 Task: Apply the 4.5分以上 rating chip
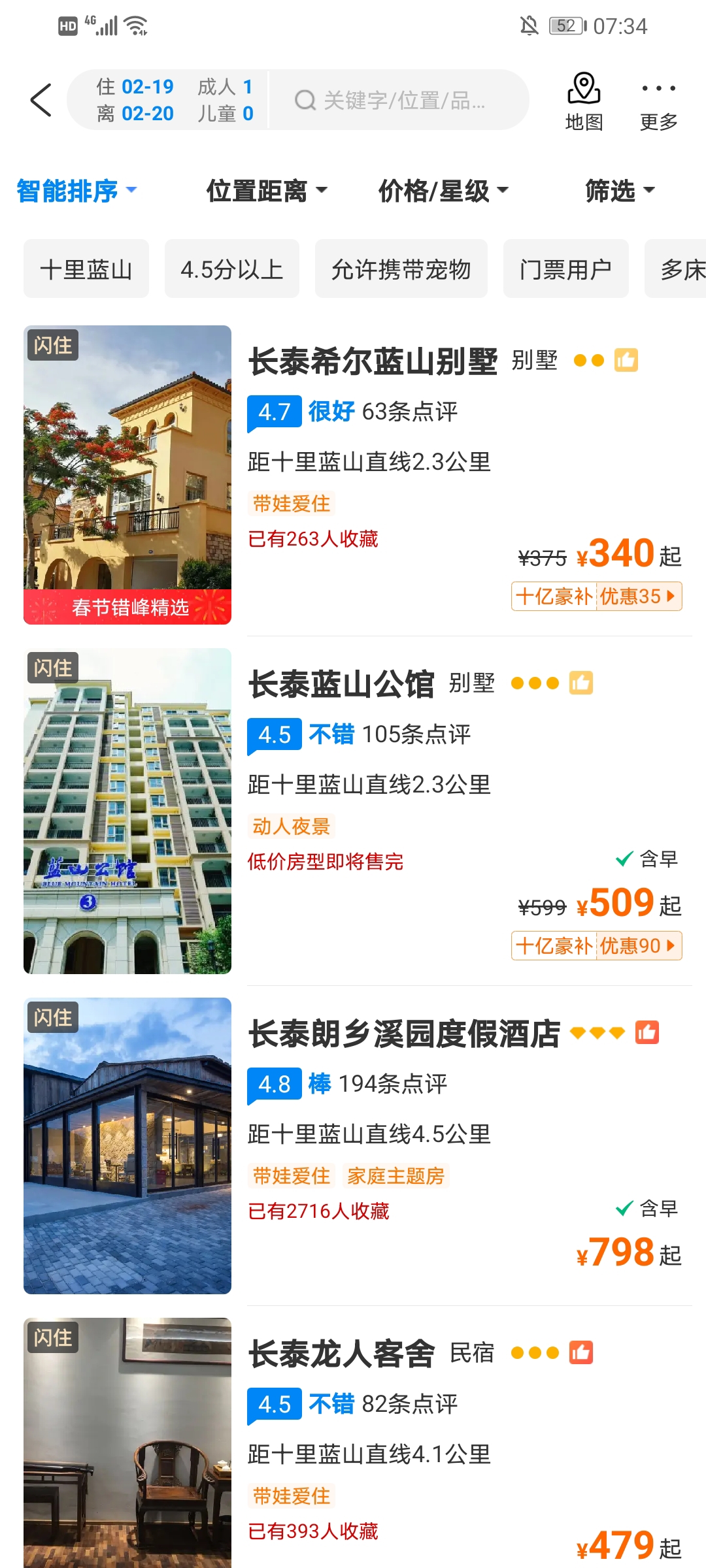click(232, 269)
